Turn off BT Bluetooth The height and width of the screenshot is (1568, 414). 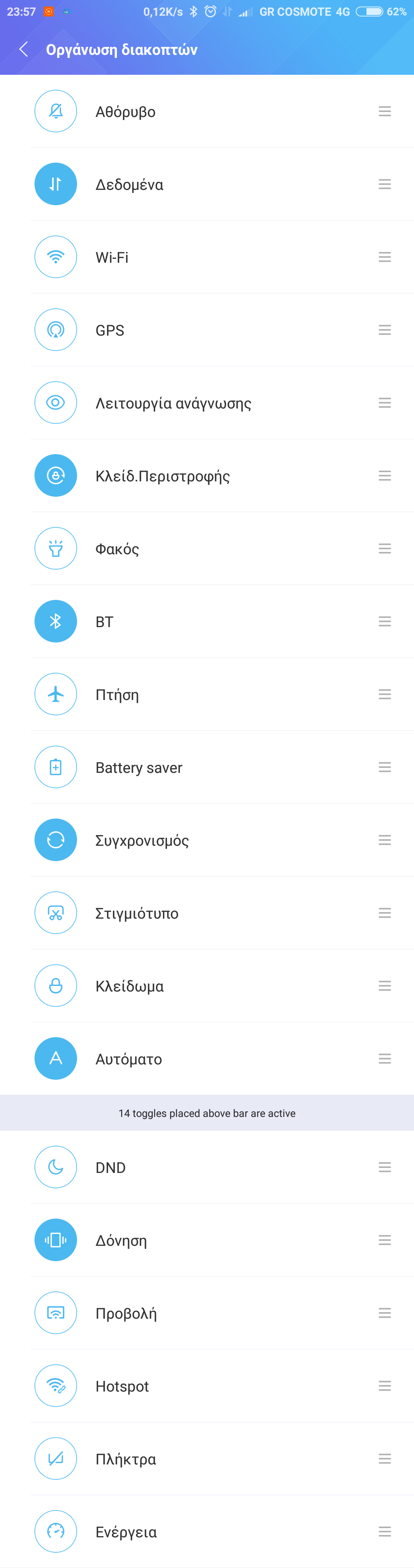click(x=55, y=621)
